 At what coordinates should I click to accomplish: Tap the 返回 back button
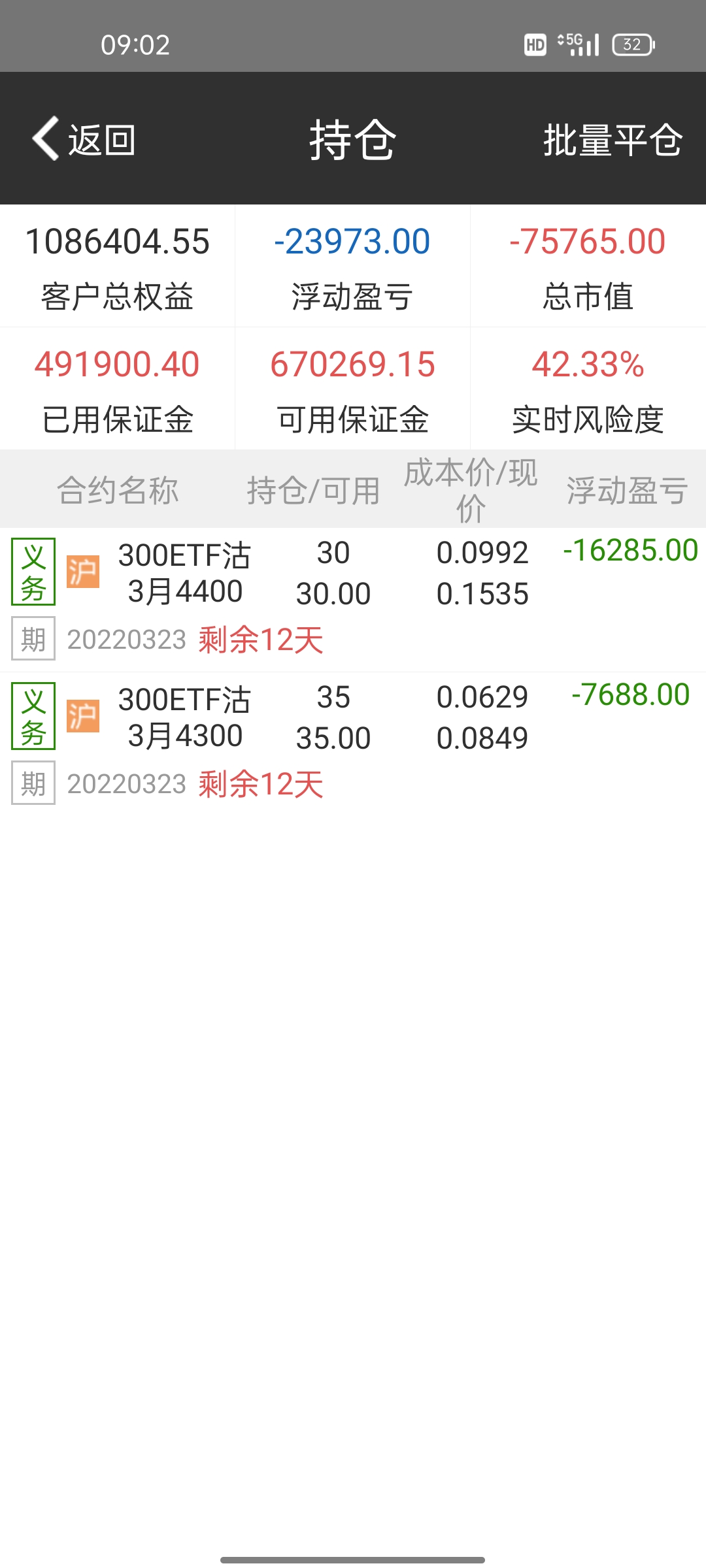coord(84,139)
